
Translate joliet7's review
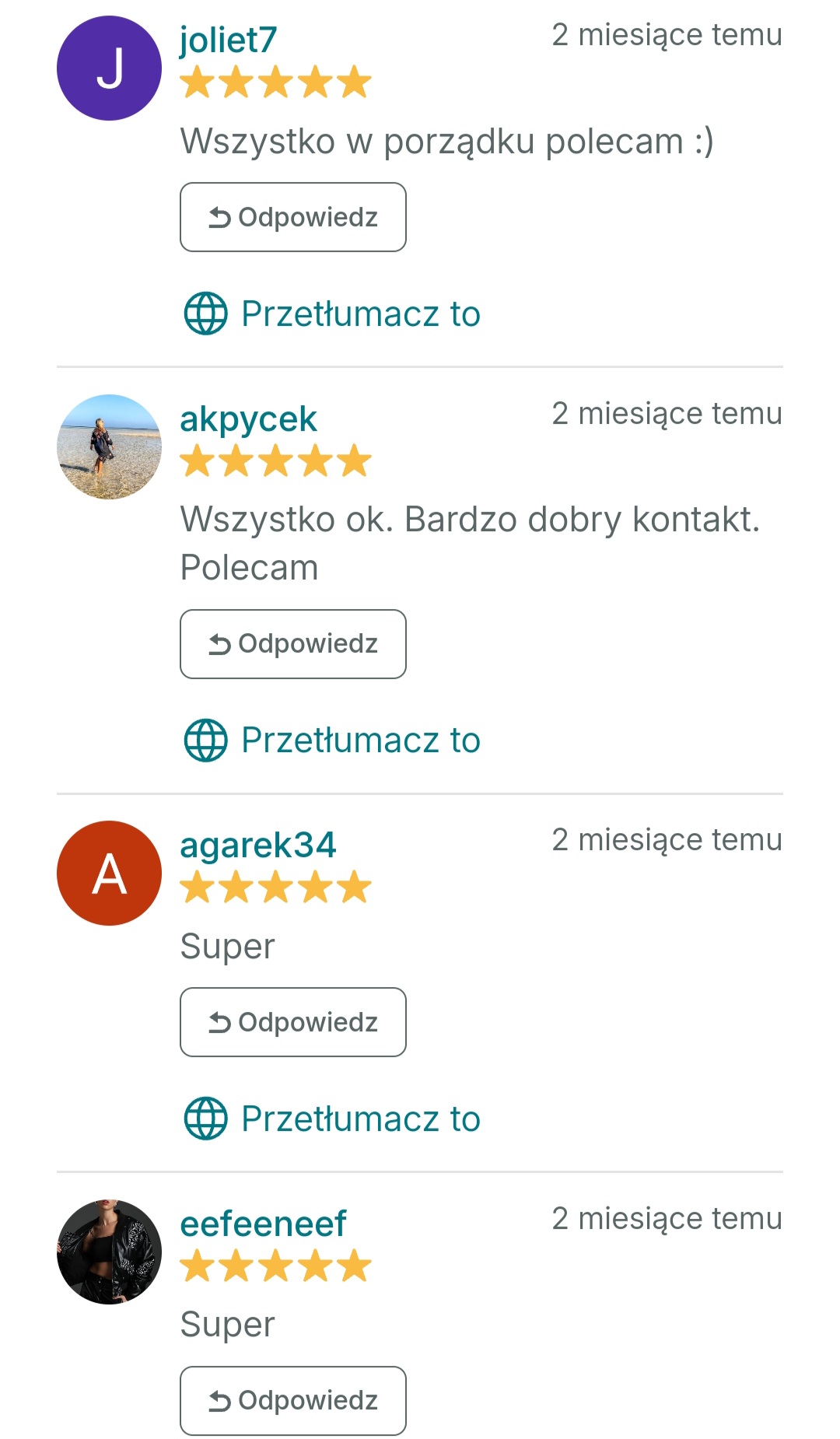tap(332, 313)
